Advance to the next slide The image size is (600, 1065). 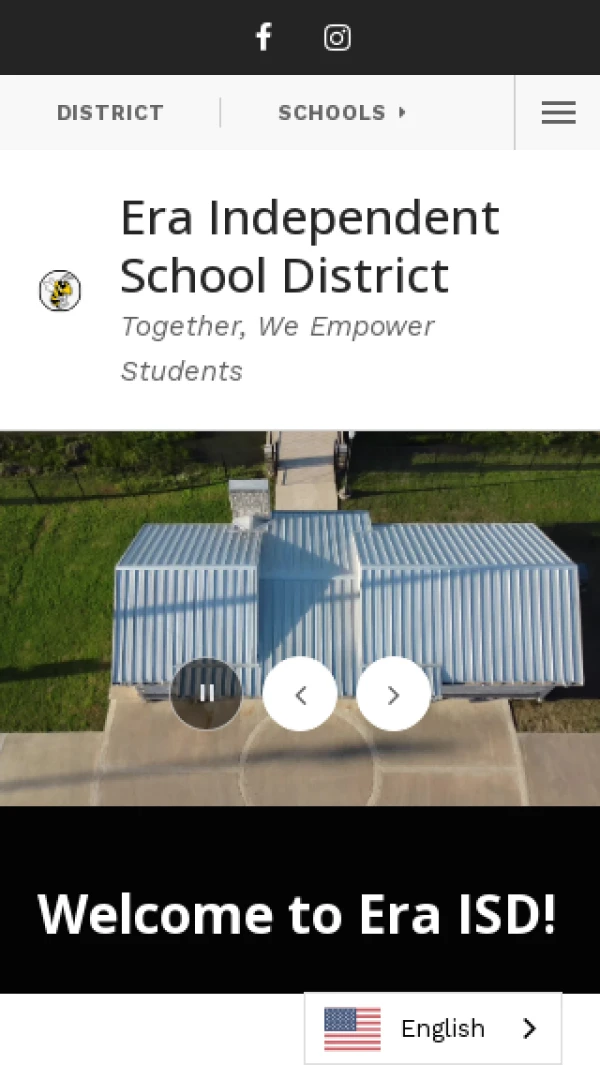pyautogui.click(x=393, y=693)
